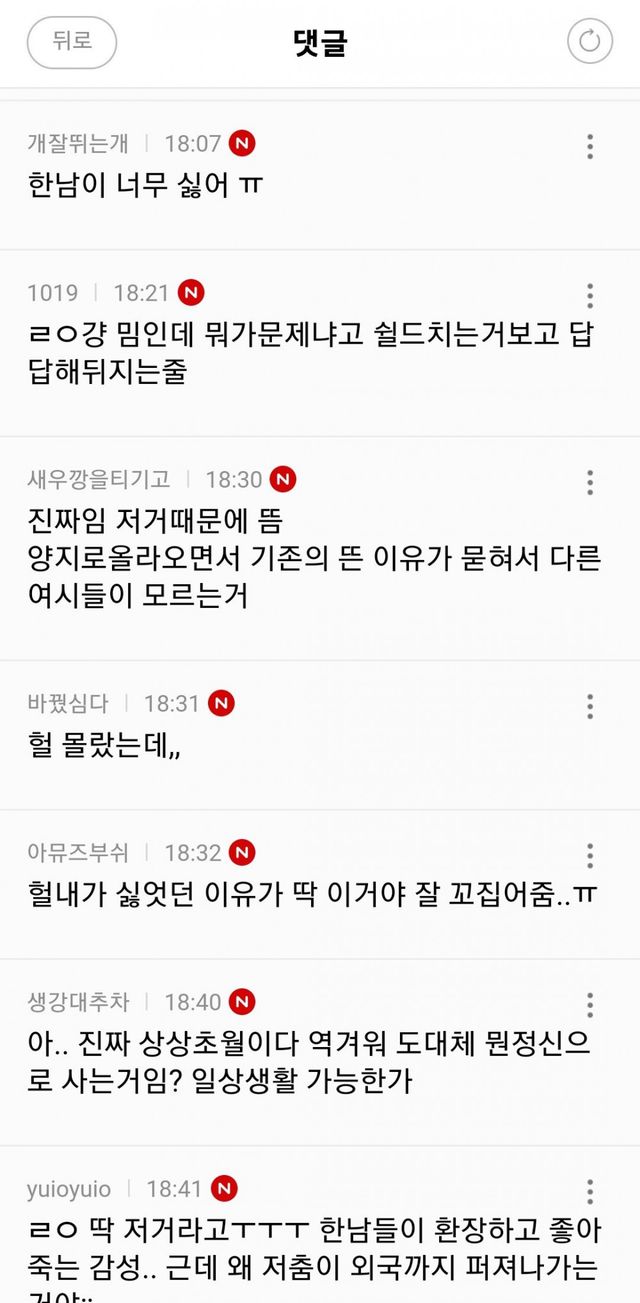The height and width of the screenshot is (1303, 640).
Task: Tap the 뒤로 back button
Action: click(x=72, y=42)
